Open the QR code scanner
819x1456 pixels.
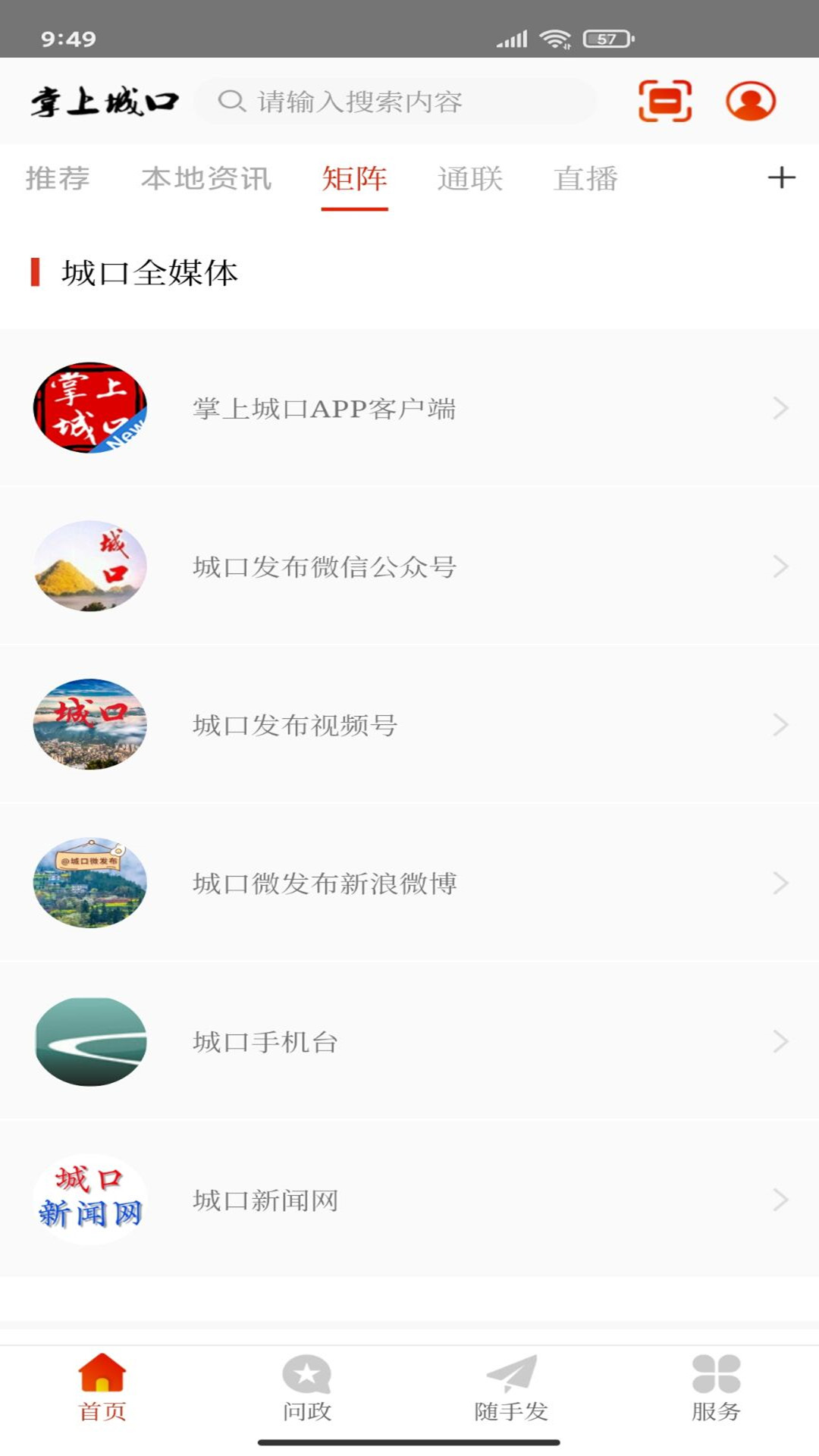pos(665,102)
